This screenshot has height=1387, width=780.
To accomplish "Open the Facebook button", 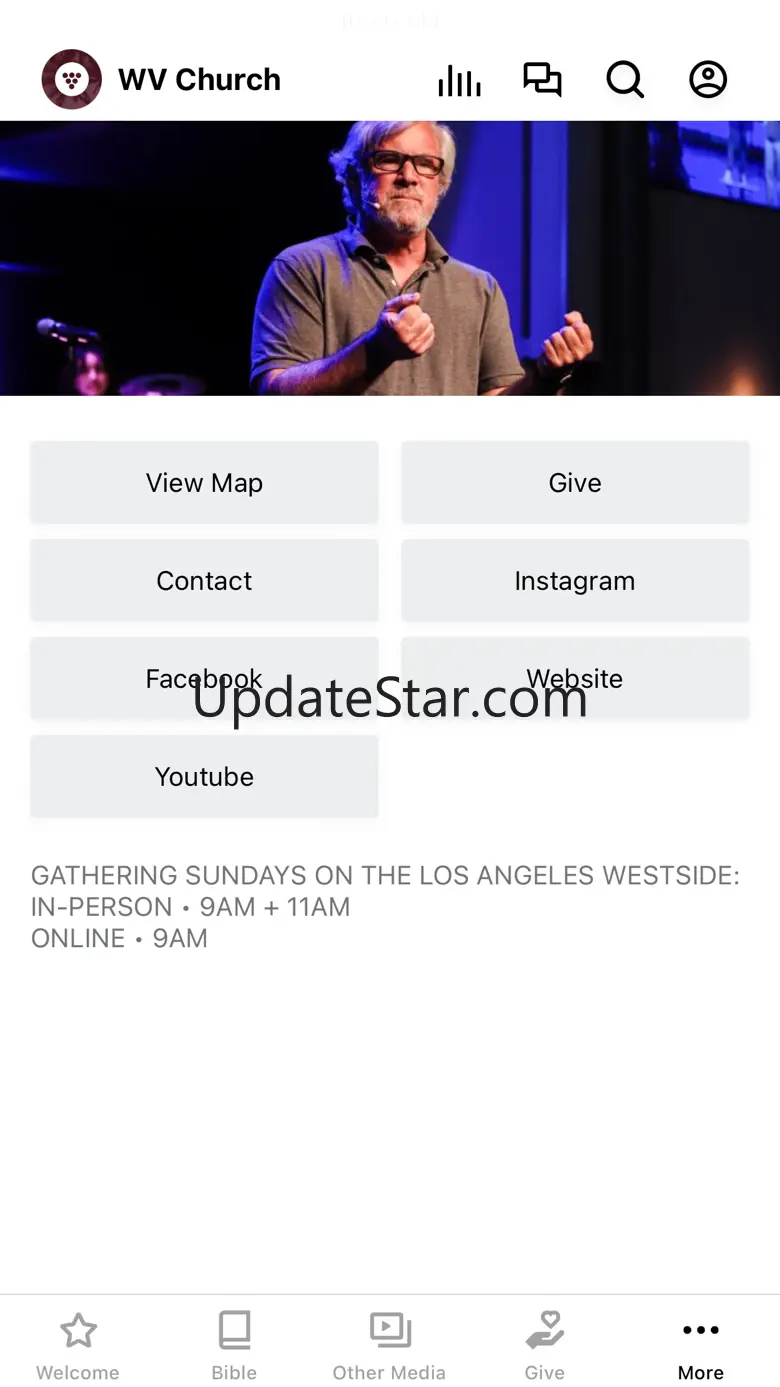I will (x=204, y=679).
